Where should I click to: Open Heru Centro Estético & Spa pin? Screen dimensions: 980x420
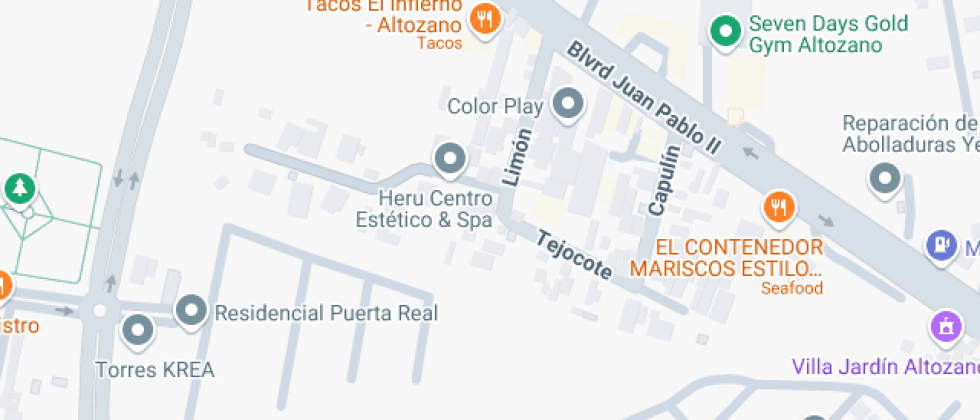click(x=449, y=158)
